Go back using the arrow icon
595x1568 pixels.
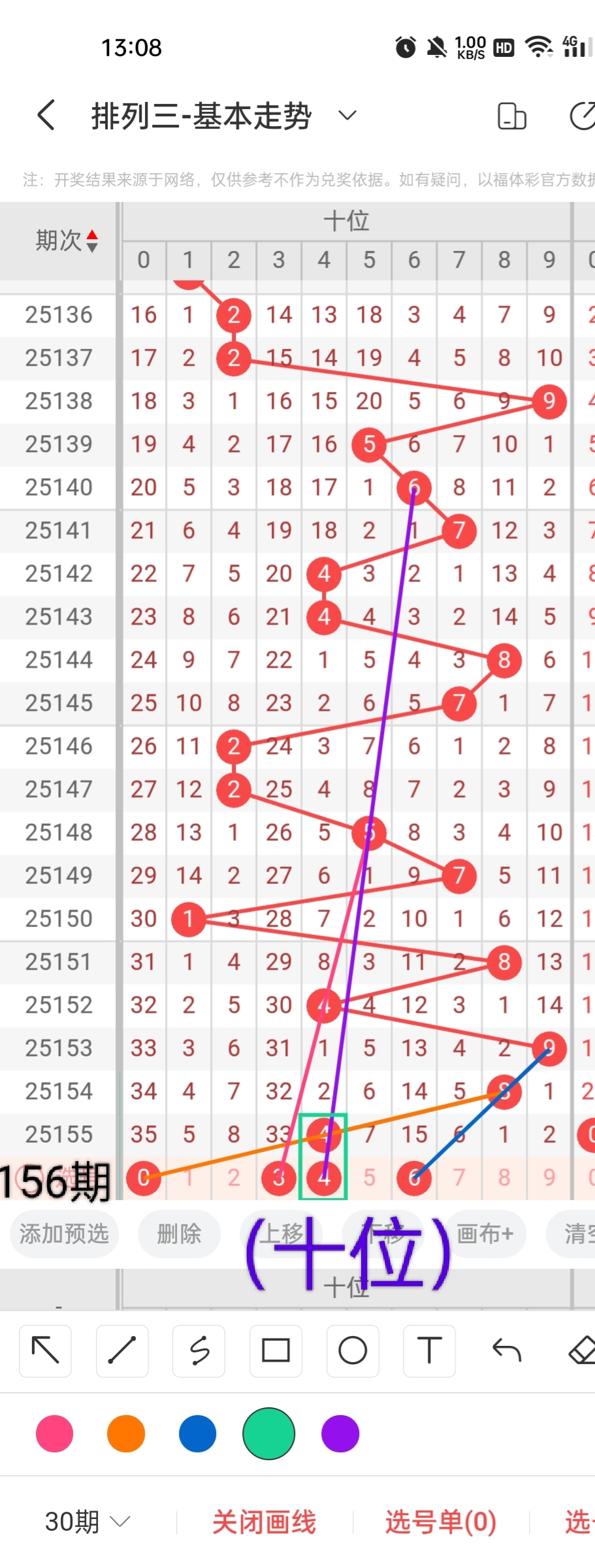46,116
